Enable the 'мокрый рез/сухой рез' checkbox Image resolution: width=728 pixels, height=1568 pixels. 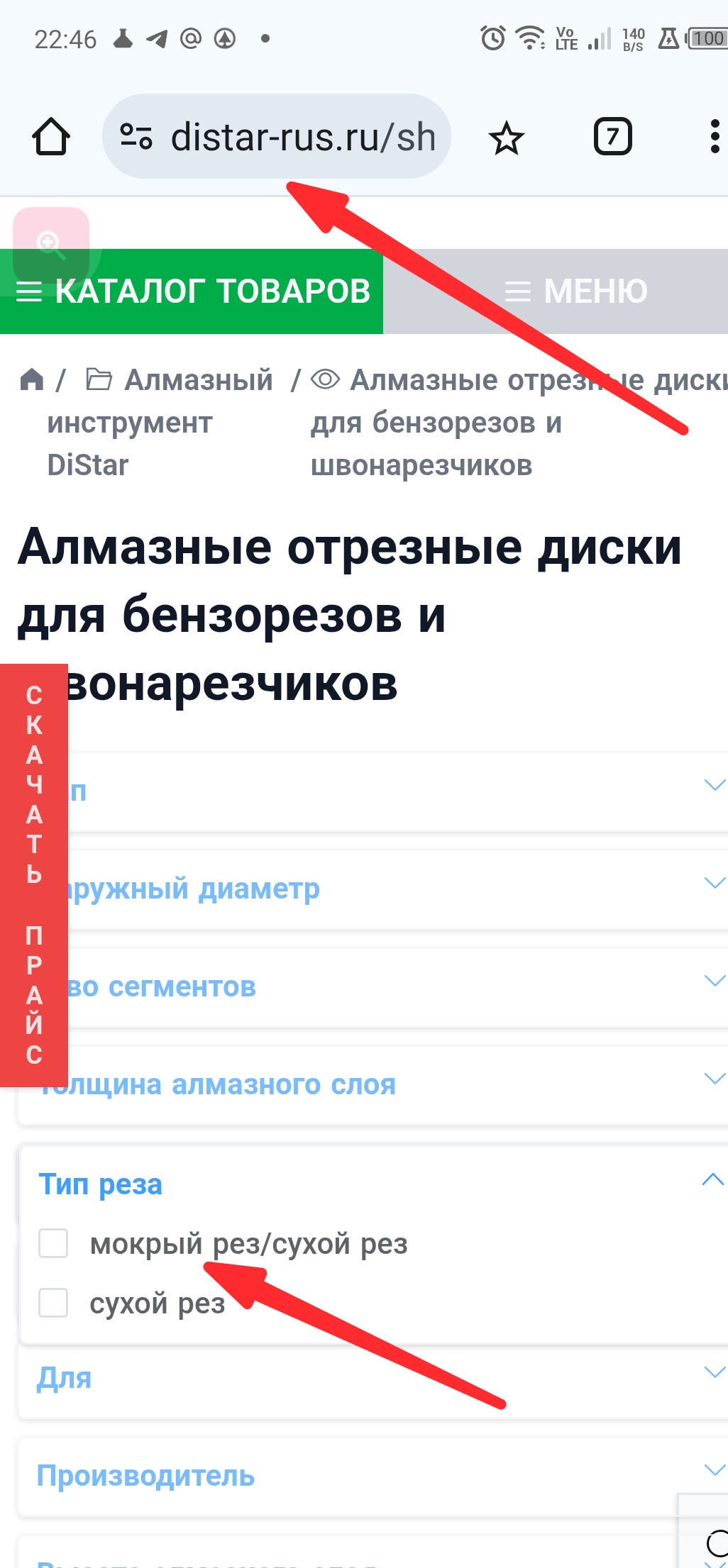point(53,1243)
